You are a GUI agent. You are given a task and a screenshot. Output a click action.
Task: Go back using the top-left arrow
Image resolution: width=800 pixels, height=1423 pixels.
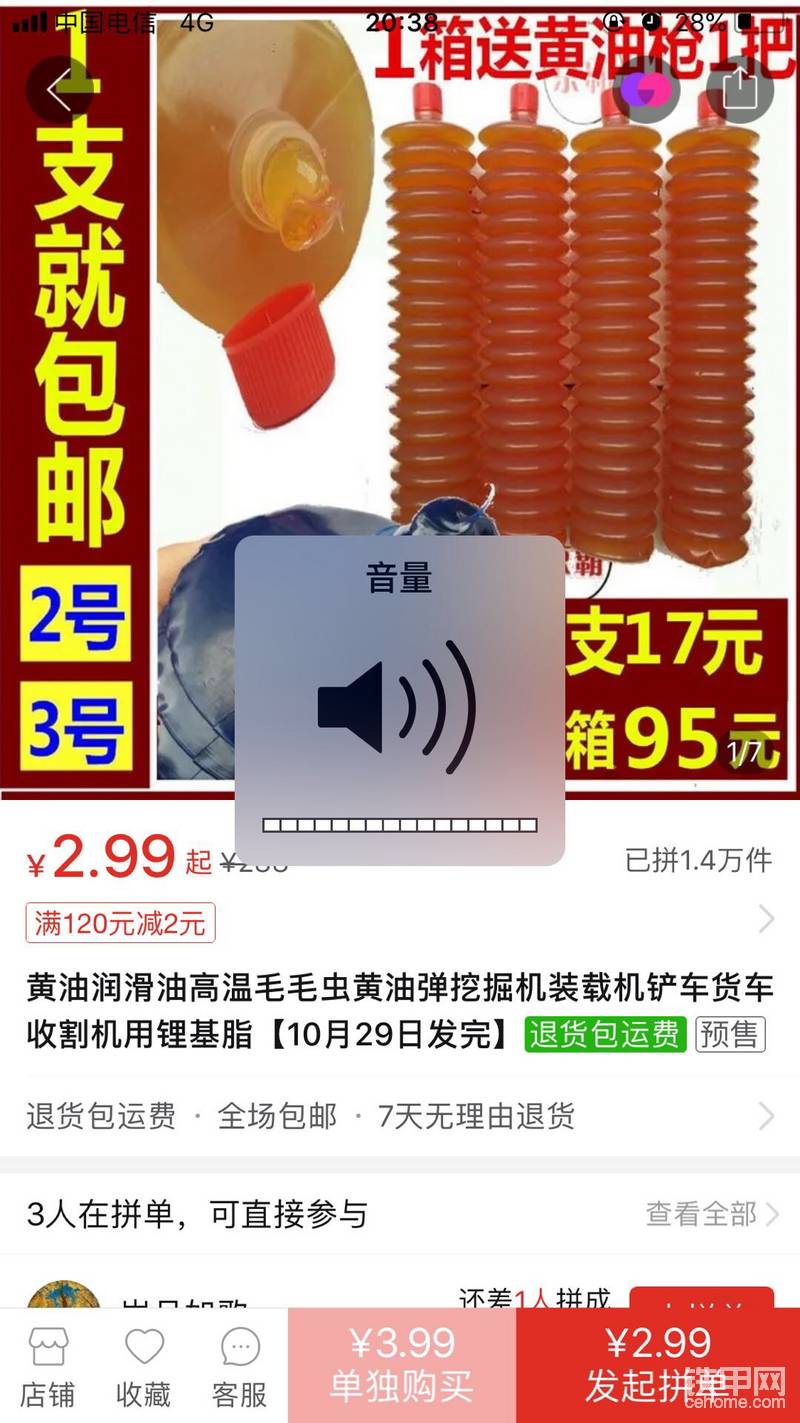tap(59, 92)
